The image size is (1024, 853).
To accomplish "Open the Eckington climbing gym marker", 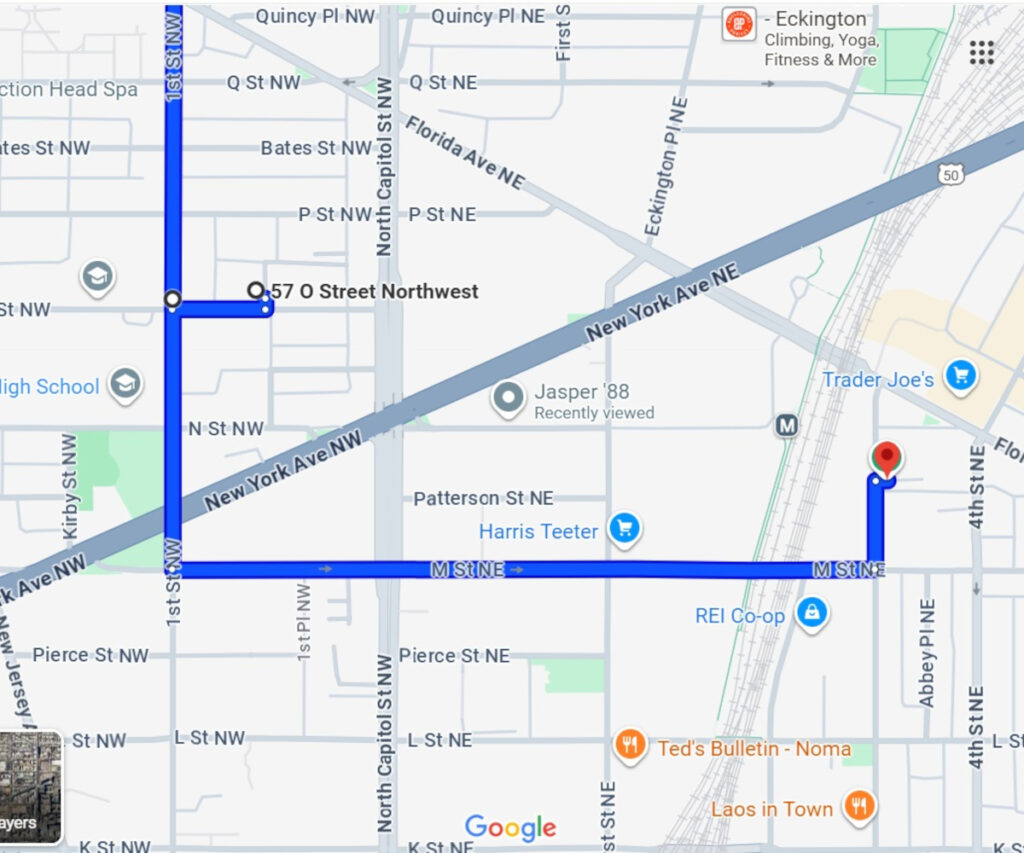I will tap(738, 25).
